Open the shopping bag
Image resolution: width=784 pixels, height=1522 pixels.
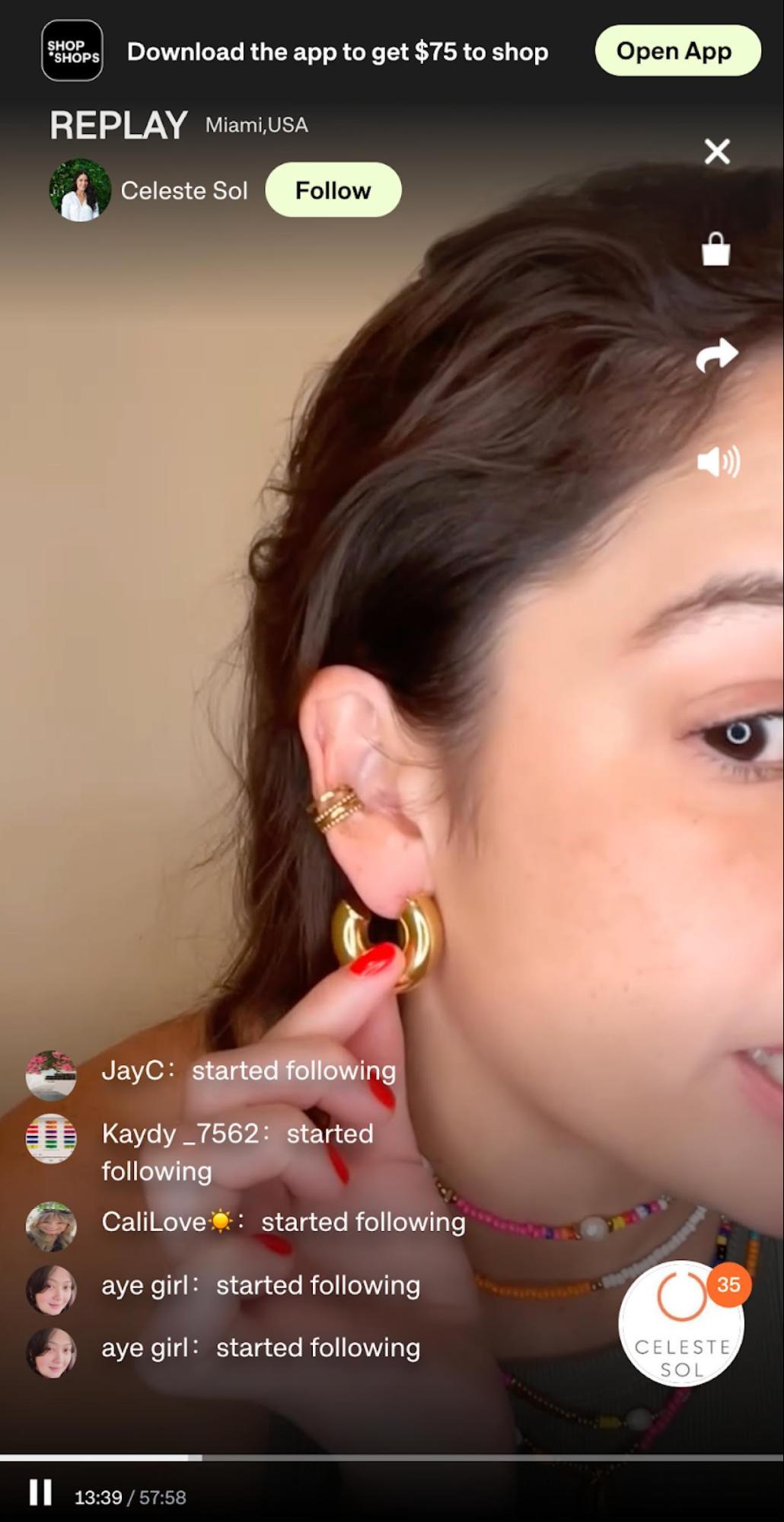tap(715, 250)
